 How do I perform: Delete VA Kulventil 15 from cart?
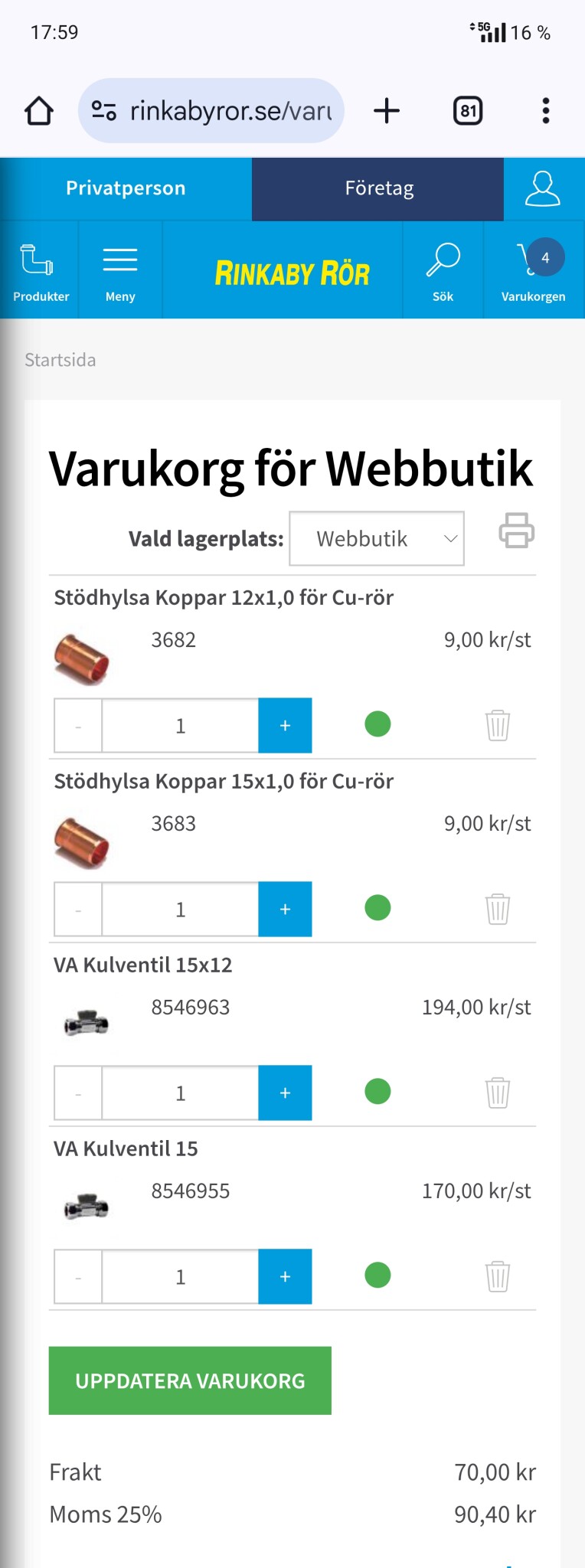point(498,1276)
